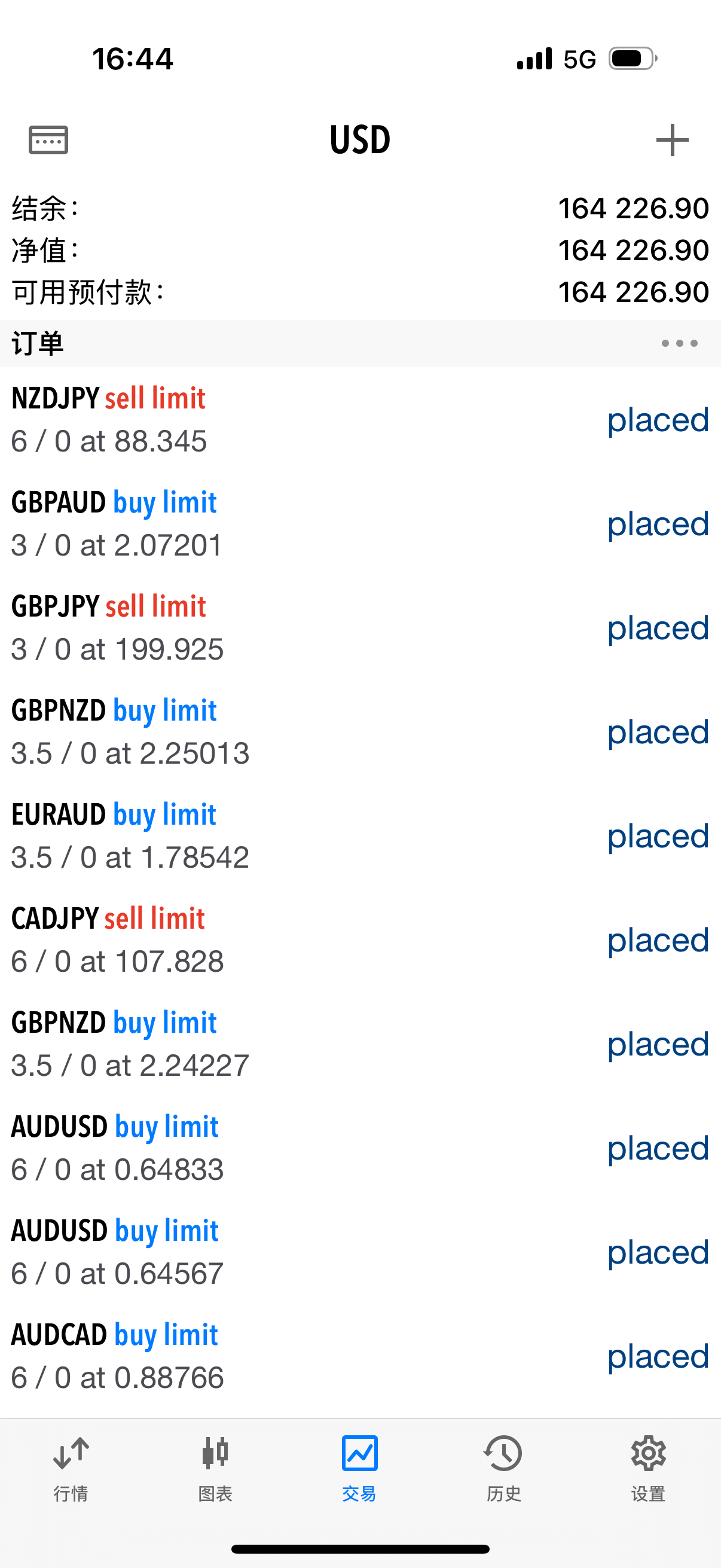Open GBPNZD buy limit at 2.25013

tap(360, 731)
